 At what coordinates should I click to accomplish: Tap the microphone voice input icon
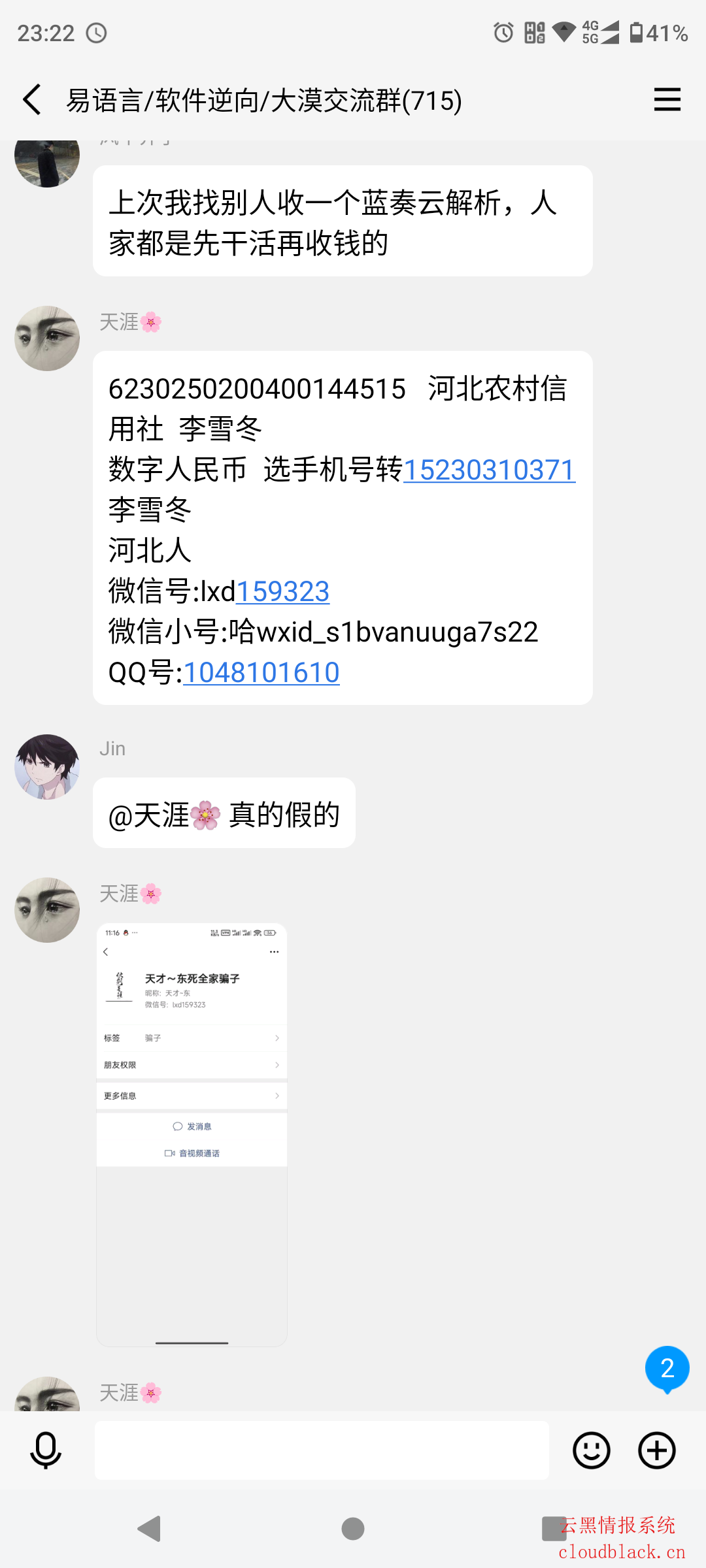46,1450
